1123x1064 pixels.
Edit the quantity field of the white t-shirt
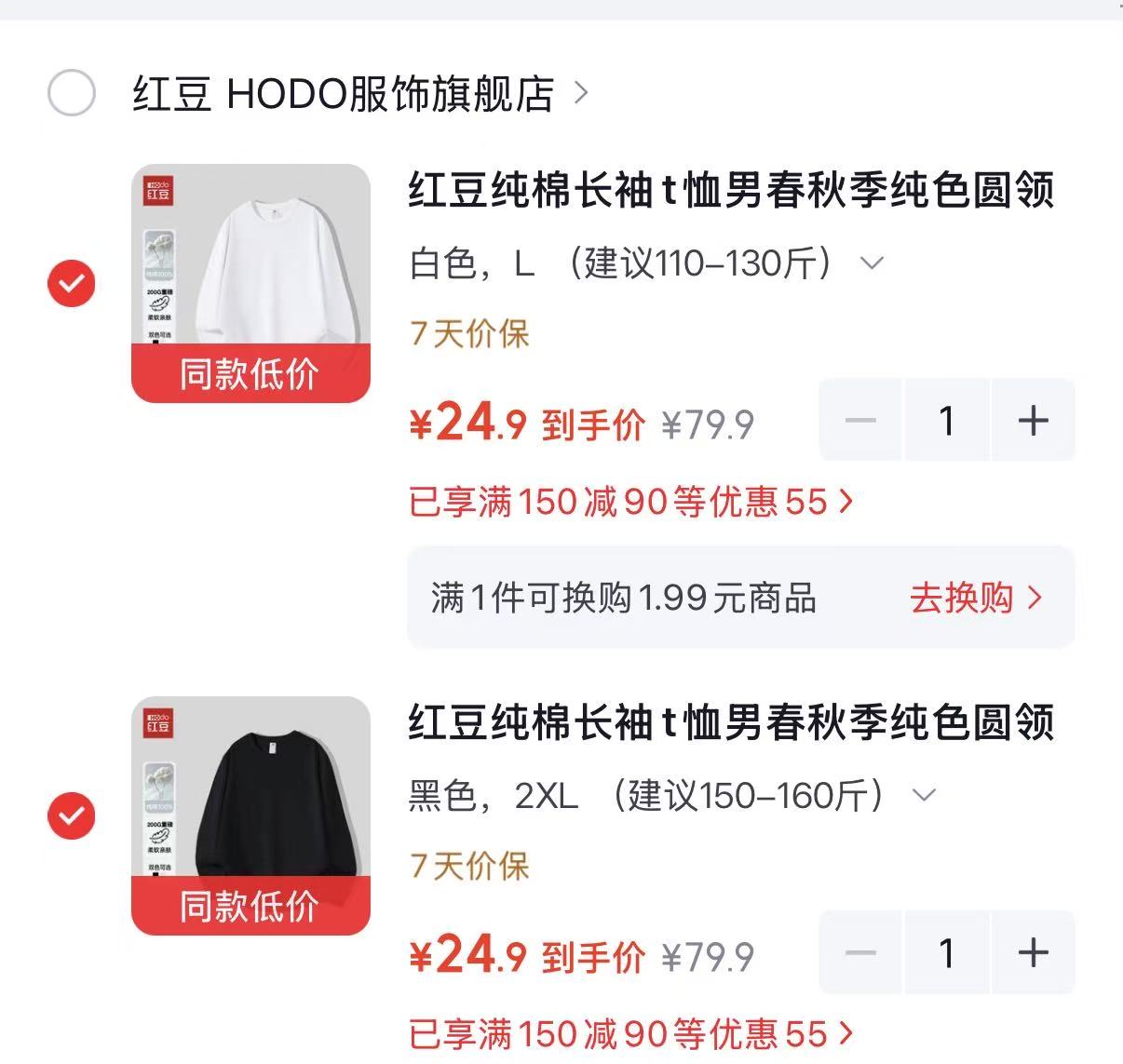(947, 420)
